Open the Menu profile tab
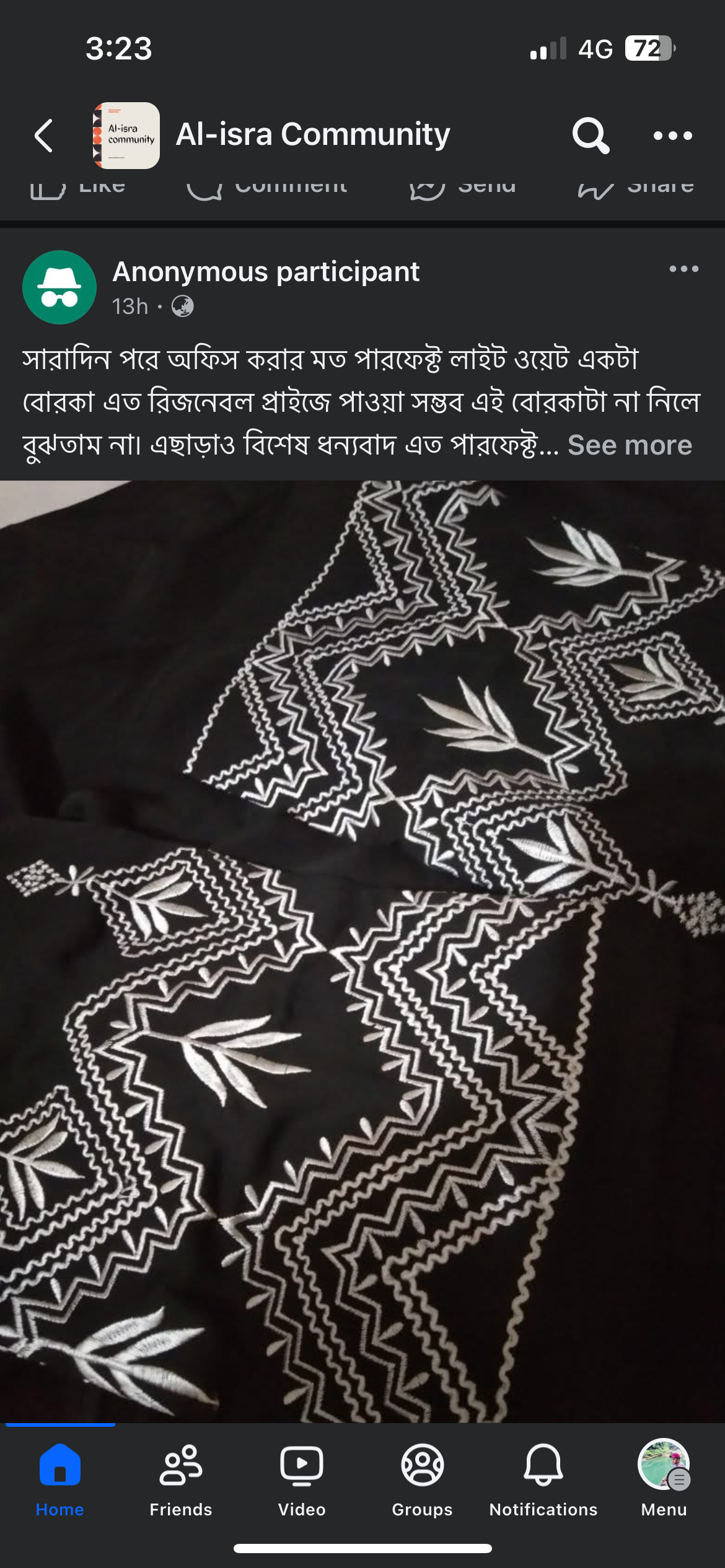The height and width of the screenshot is (1568, 725). (x=664, y=1479)
